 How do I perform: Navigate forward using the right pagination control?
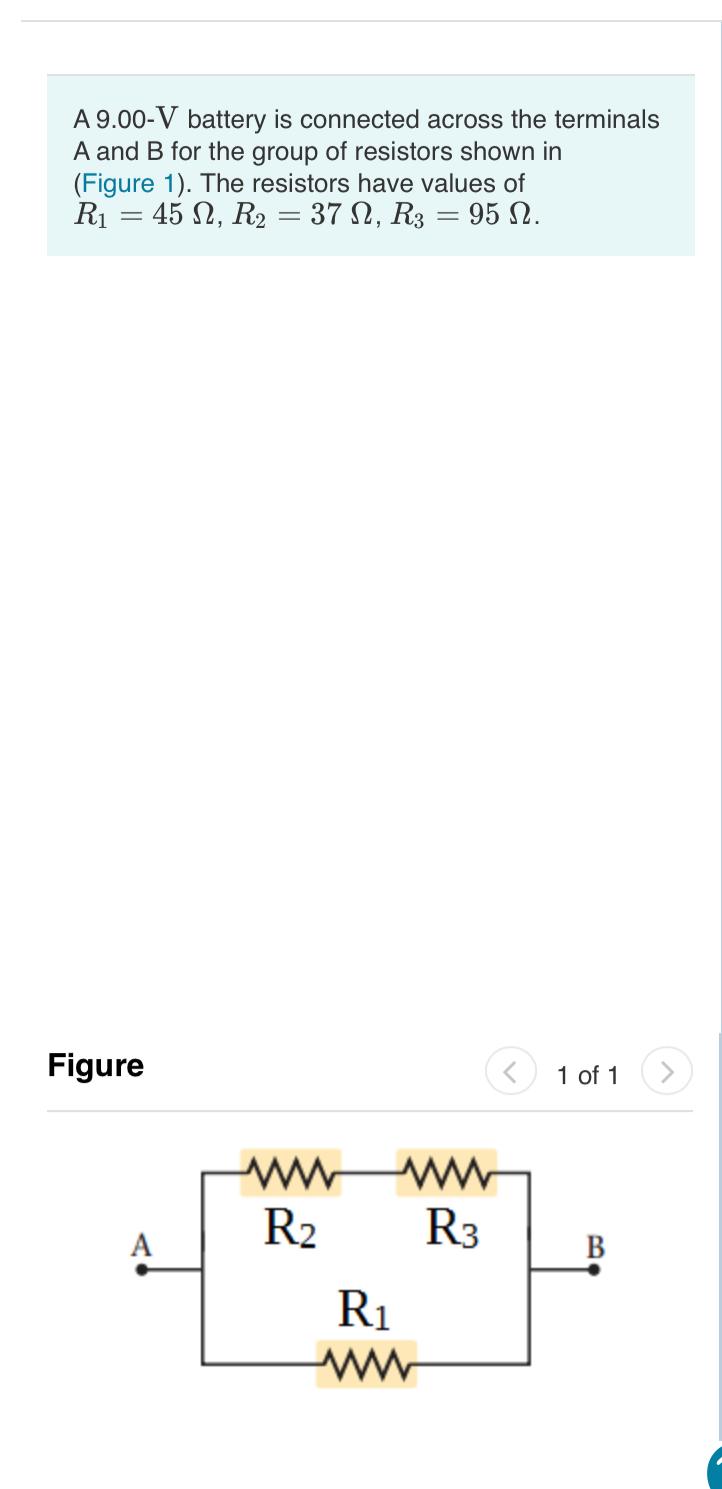tap(667, 1073)
